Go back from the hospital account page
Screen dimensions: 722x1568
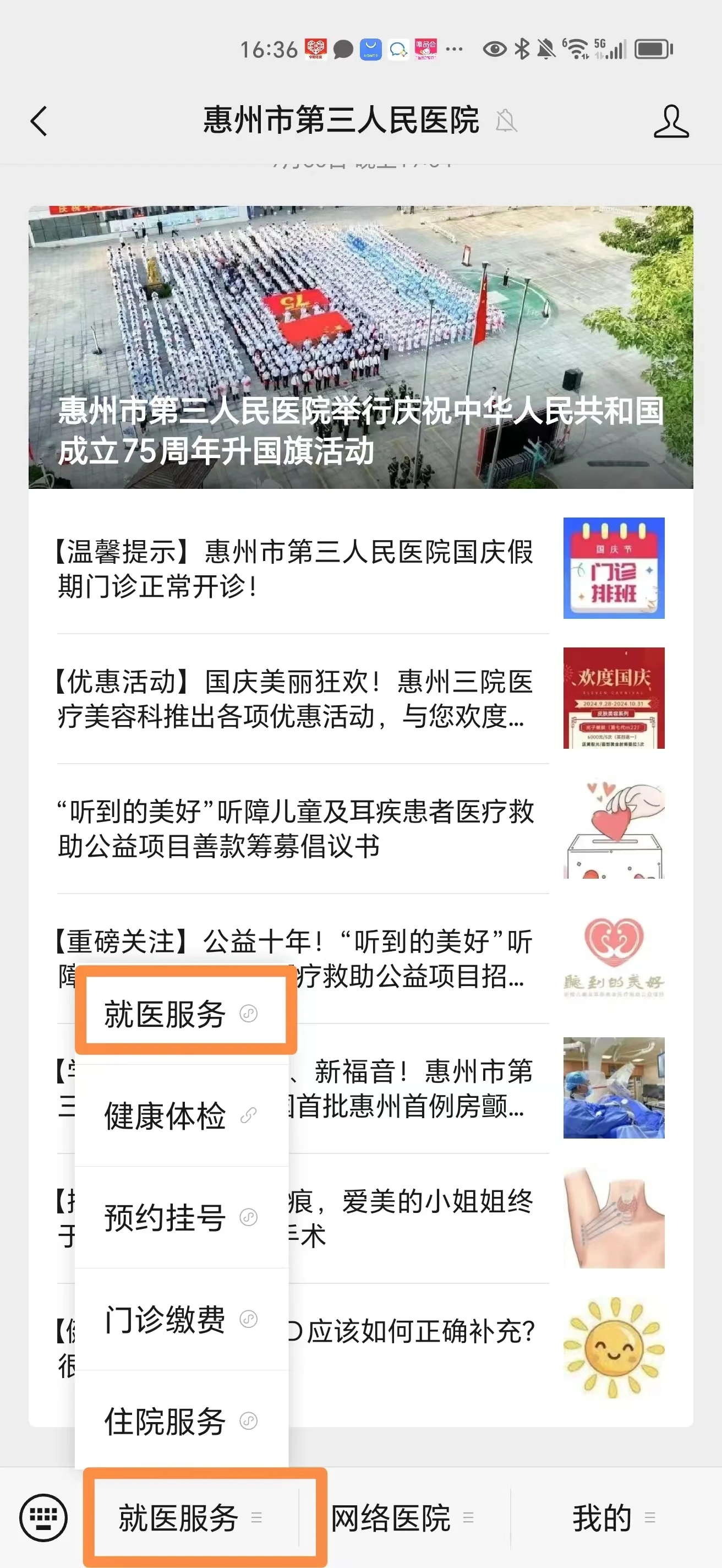[39, 121]
